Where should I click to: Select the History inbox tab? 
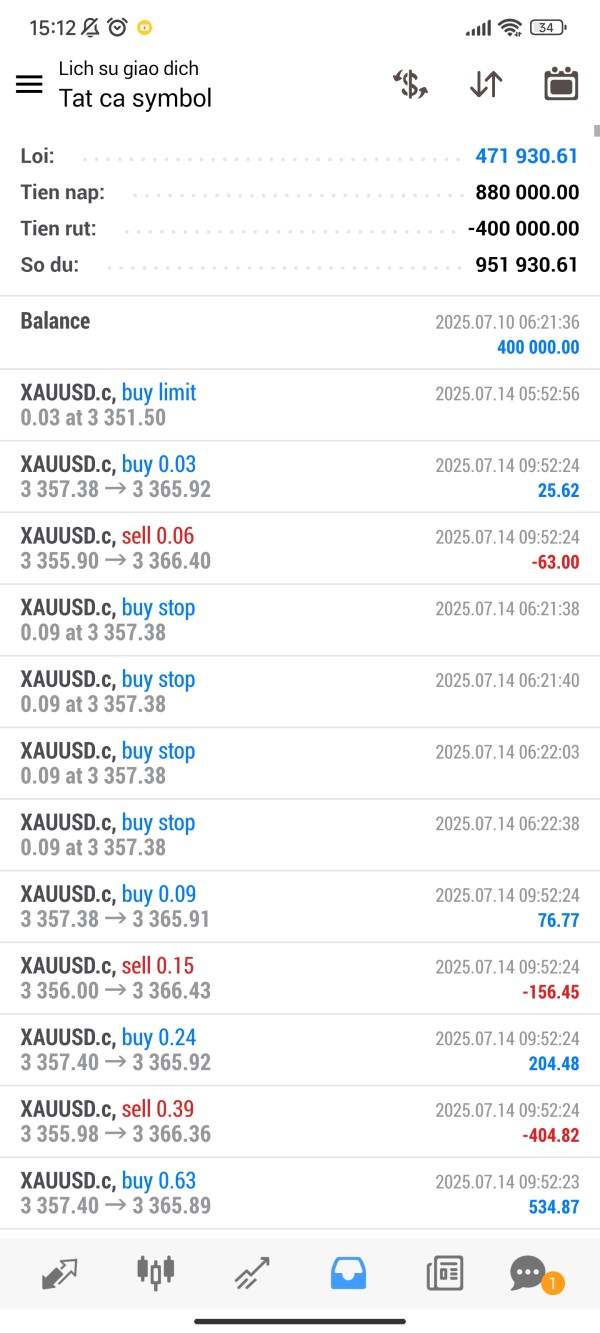[348, 1273]
